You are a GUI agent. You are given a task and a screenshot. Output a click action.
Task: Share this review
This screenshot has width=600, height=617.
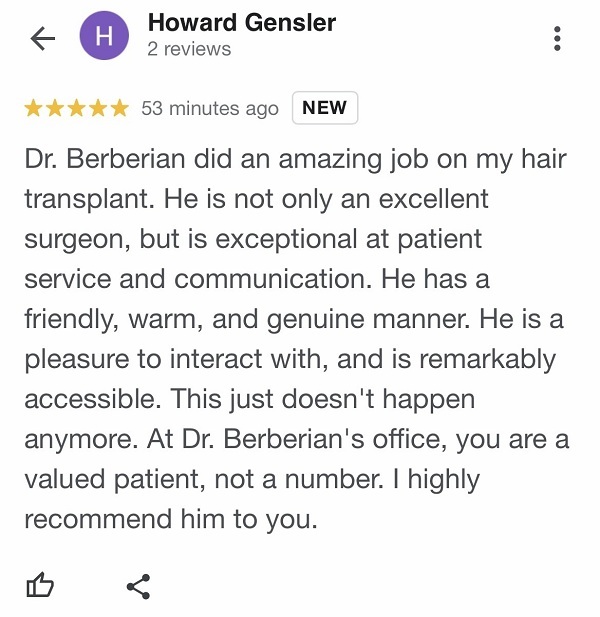click(139, 586)
